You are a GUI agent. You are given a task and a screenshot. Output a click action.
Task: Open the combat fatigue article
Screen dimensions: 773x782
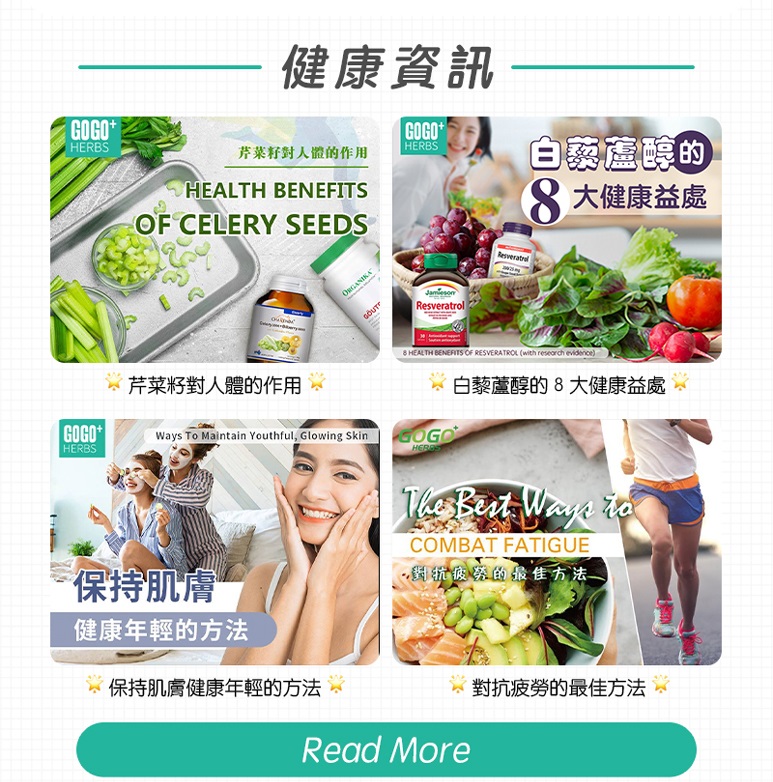pyautogui.click(x=557, y=542)
